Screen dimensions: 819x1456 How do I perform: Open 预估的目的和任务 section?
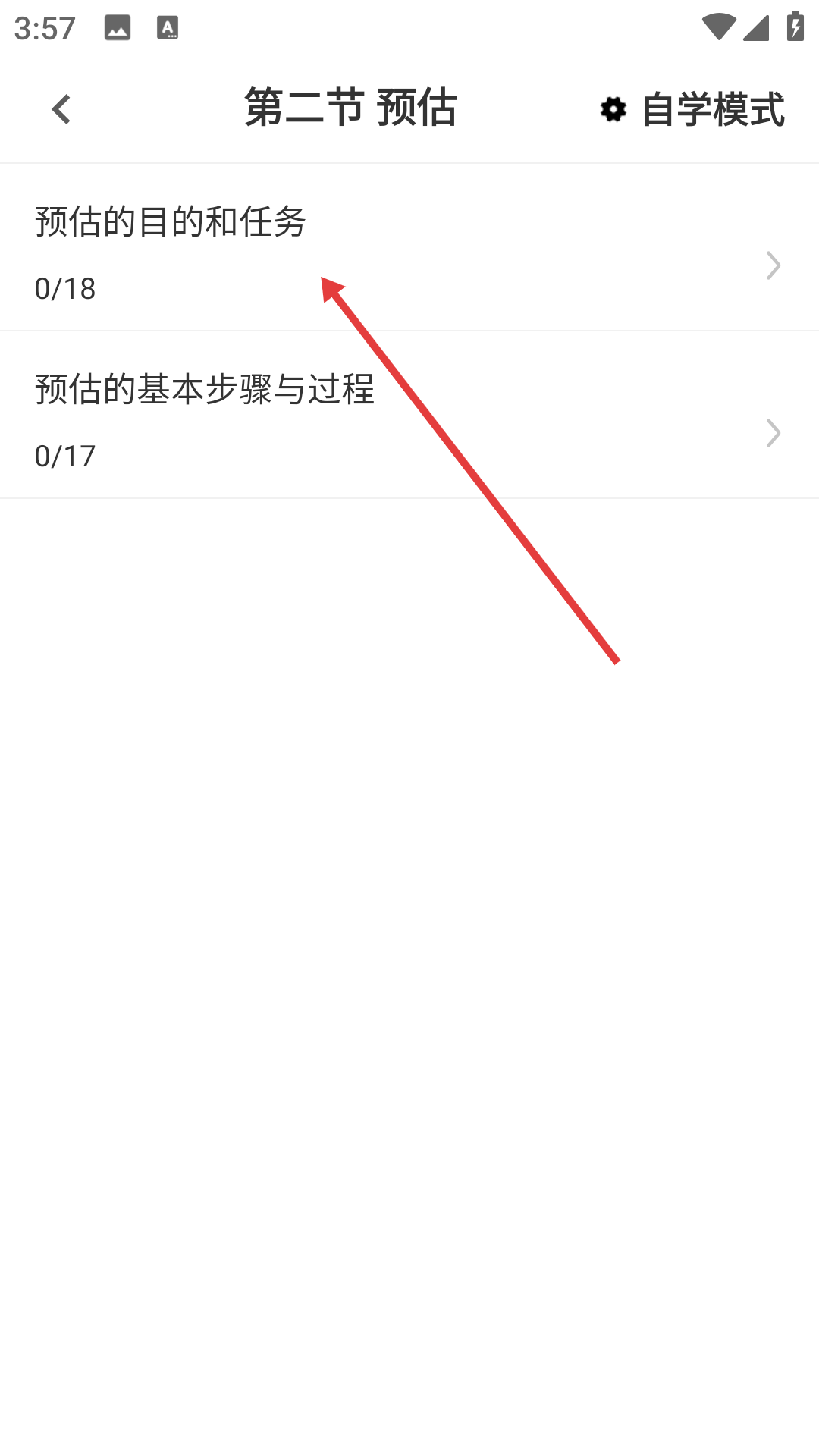point(409,248)
